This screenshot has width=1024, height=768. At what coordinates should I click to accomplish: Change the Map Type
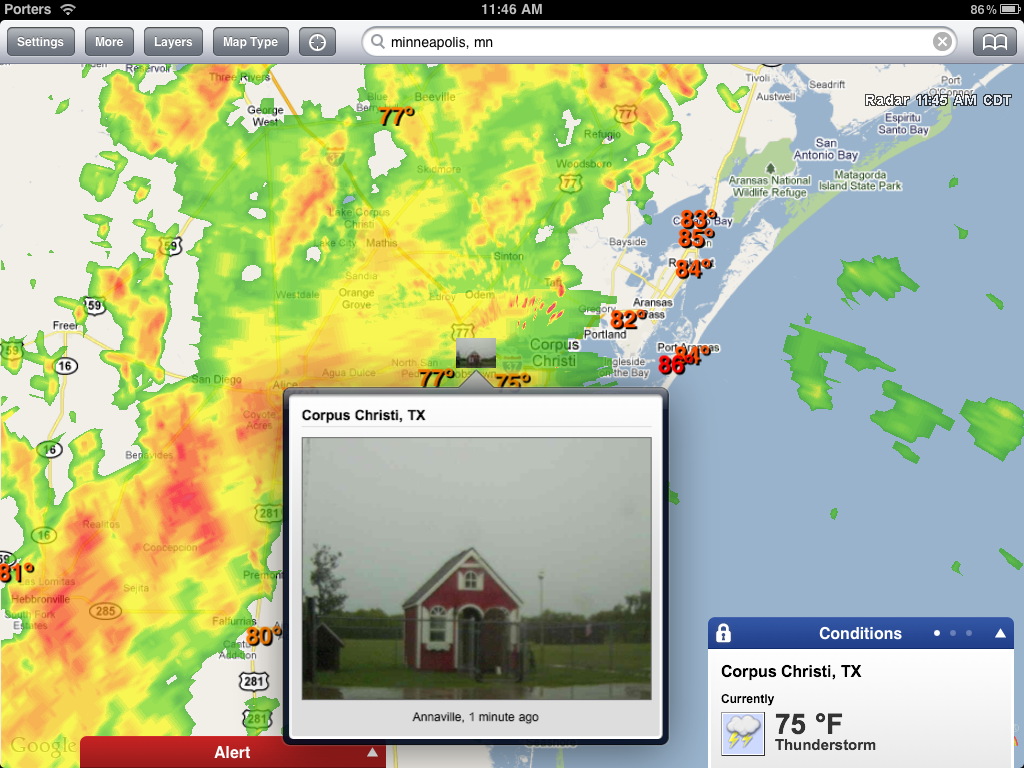(250, 42)
